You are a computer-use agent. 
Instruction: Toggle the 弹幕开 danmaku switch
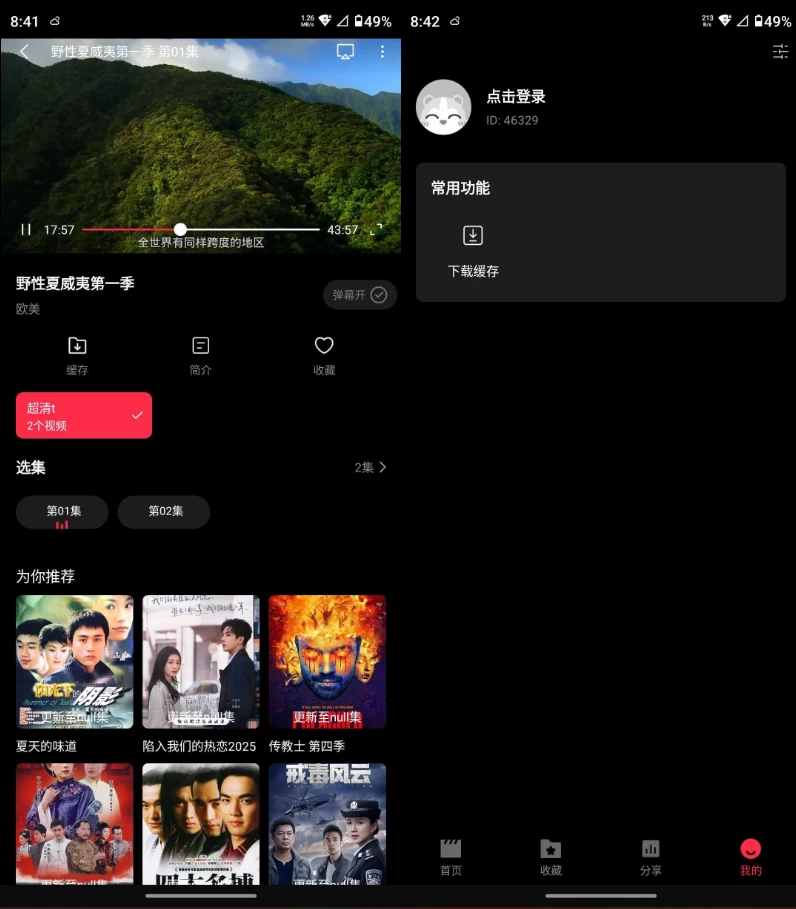(358, 294)
